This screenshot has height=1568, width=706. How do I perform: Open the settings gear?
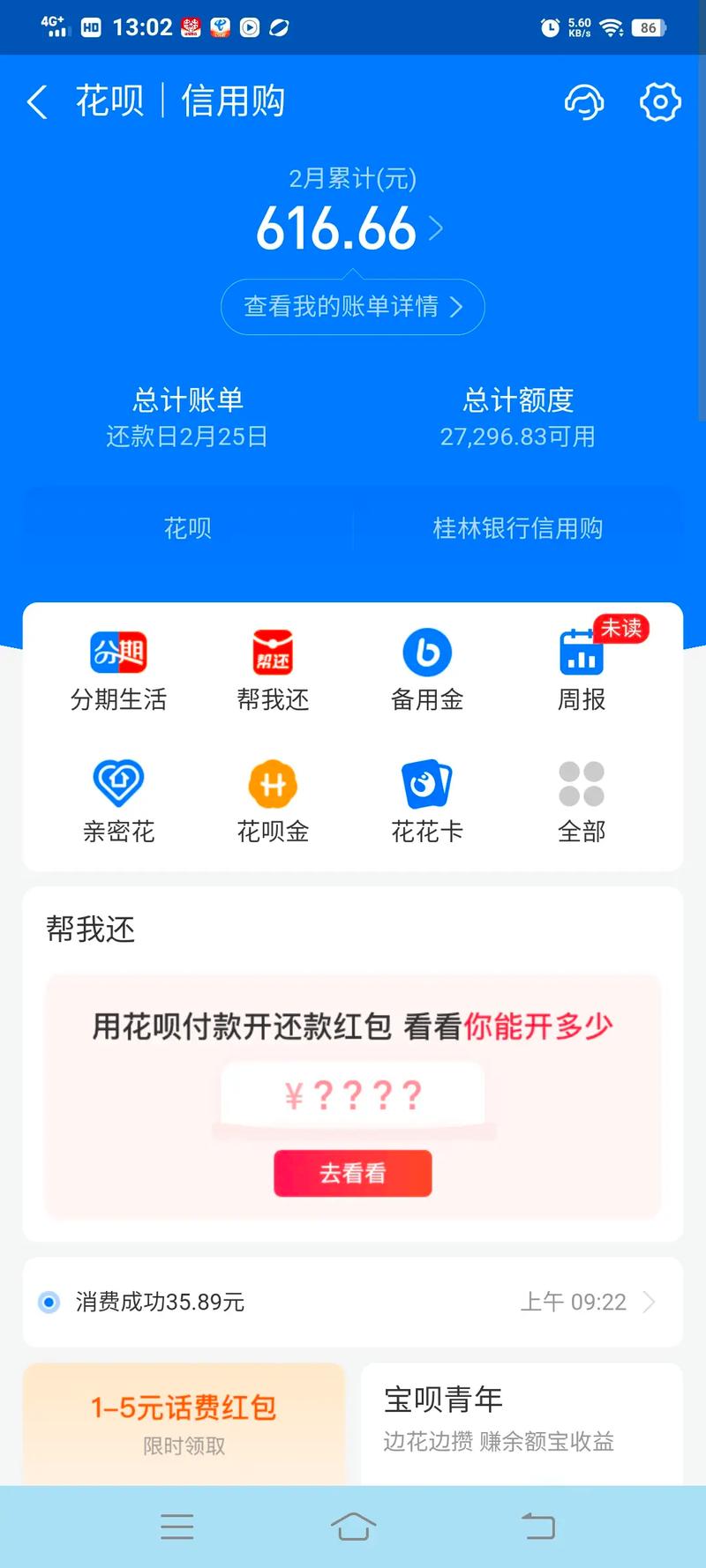click(660, 102)
